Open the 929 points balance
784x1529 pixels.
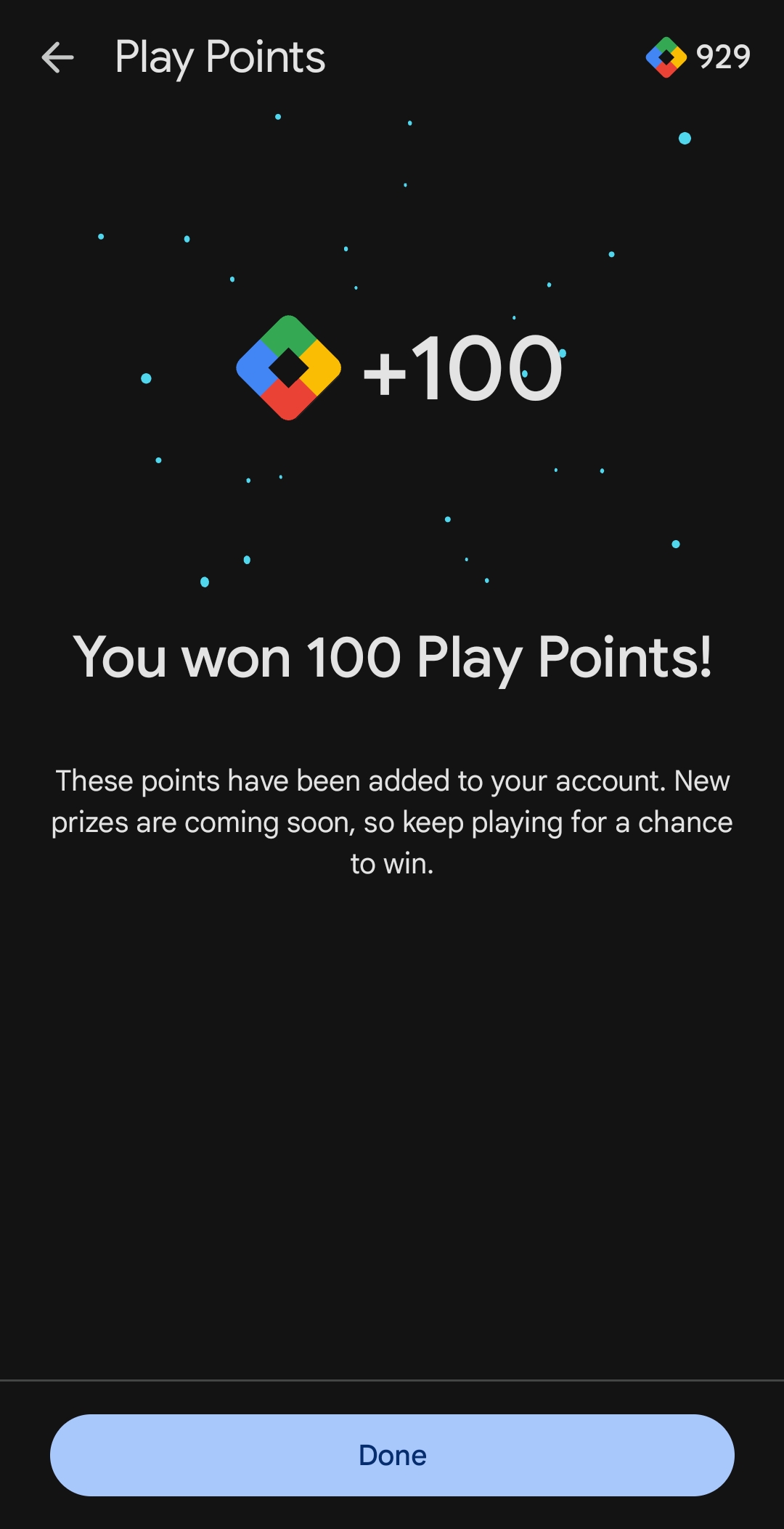(698, 57)
